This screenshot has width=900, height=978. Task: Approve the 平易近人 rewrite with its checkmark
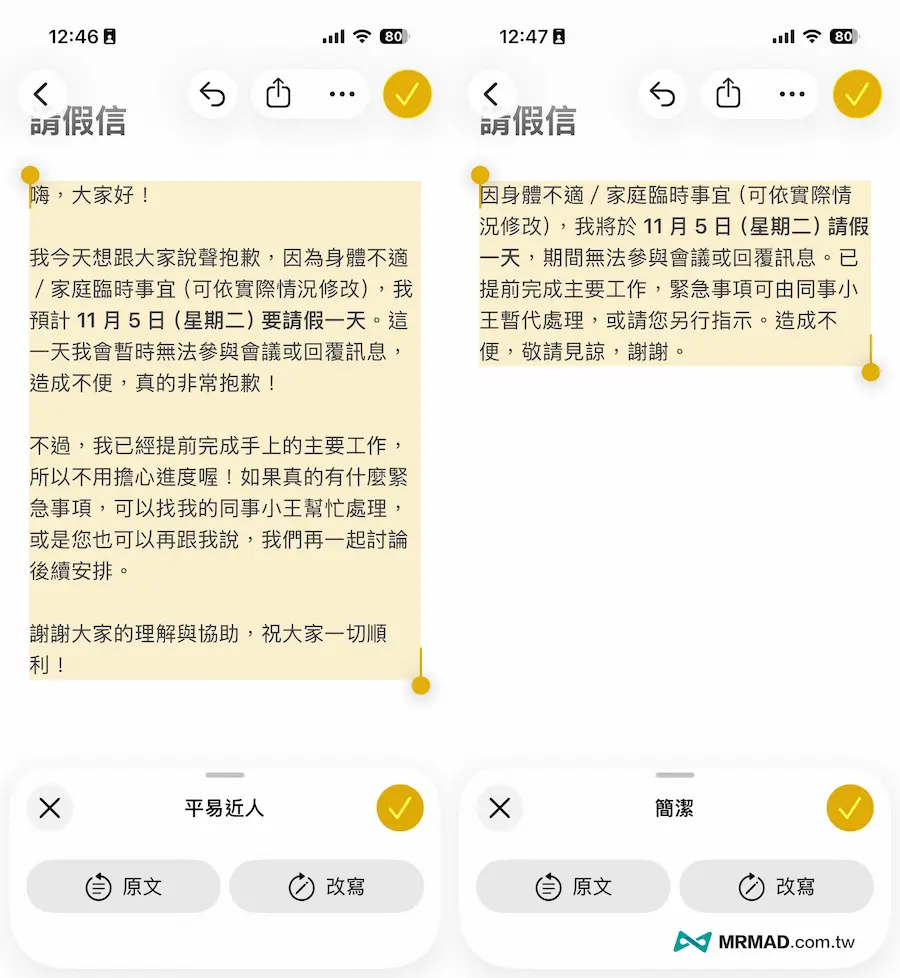click(399, 807)
